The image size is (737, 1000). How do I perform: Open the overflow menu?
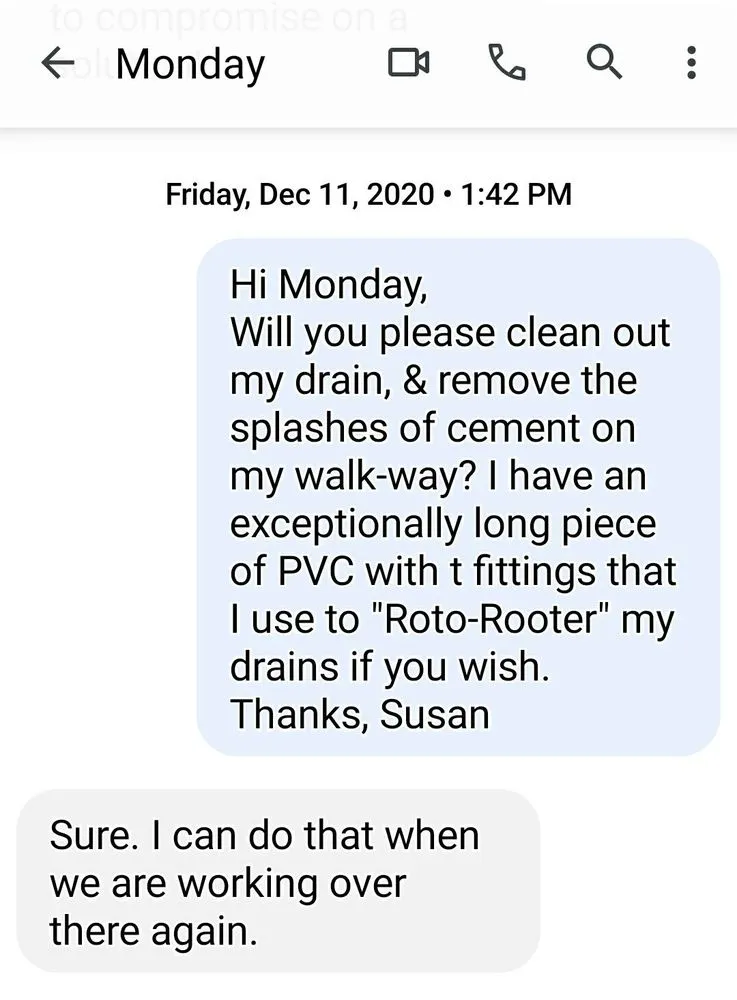click(691, 64)
